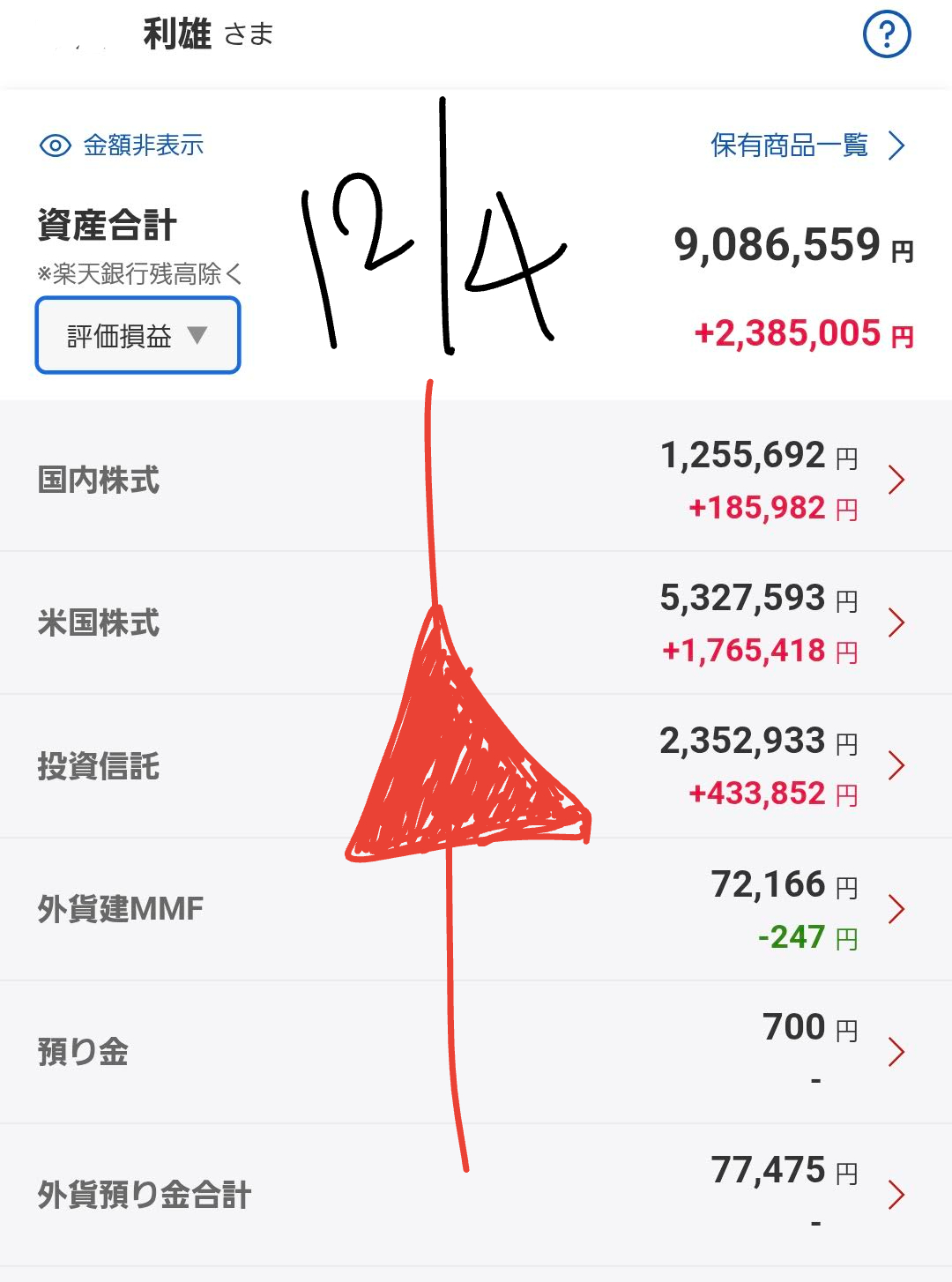Open 保有商品一覧 holdings list
Screen dimensions: 952x1282
coord(807,145)
